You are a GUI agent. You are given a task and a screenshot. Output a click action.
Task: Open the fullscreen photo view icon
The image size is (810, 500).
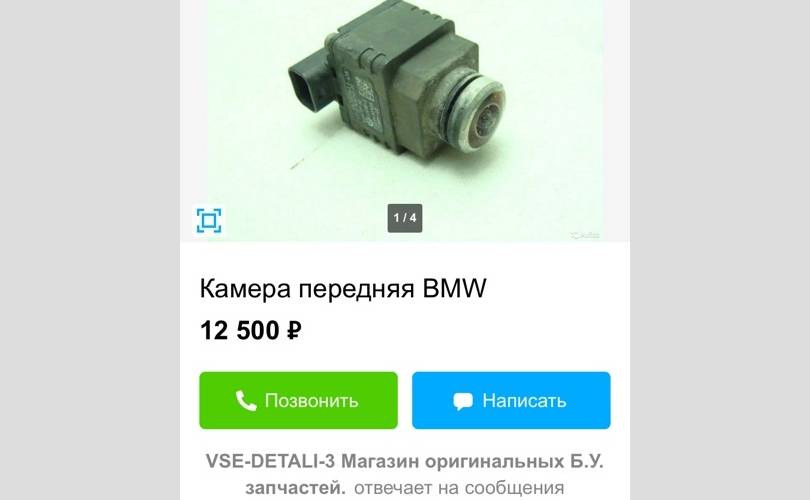click(x=208, y=220)
